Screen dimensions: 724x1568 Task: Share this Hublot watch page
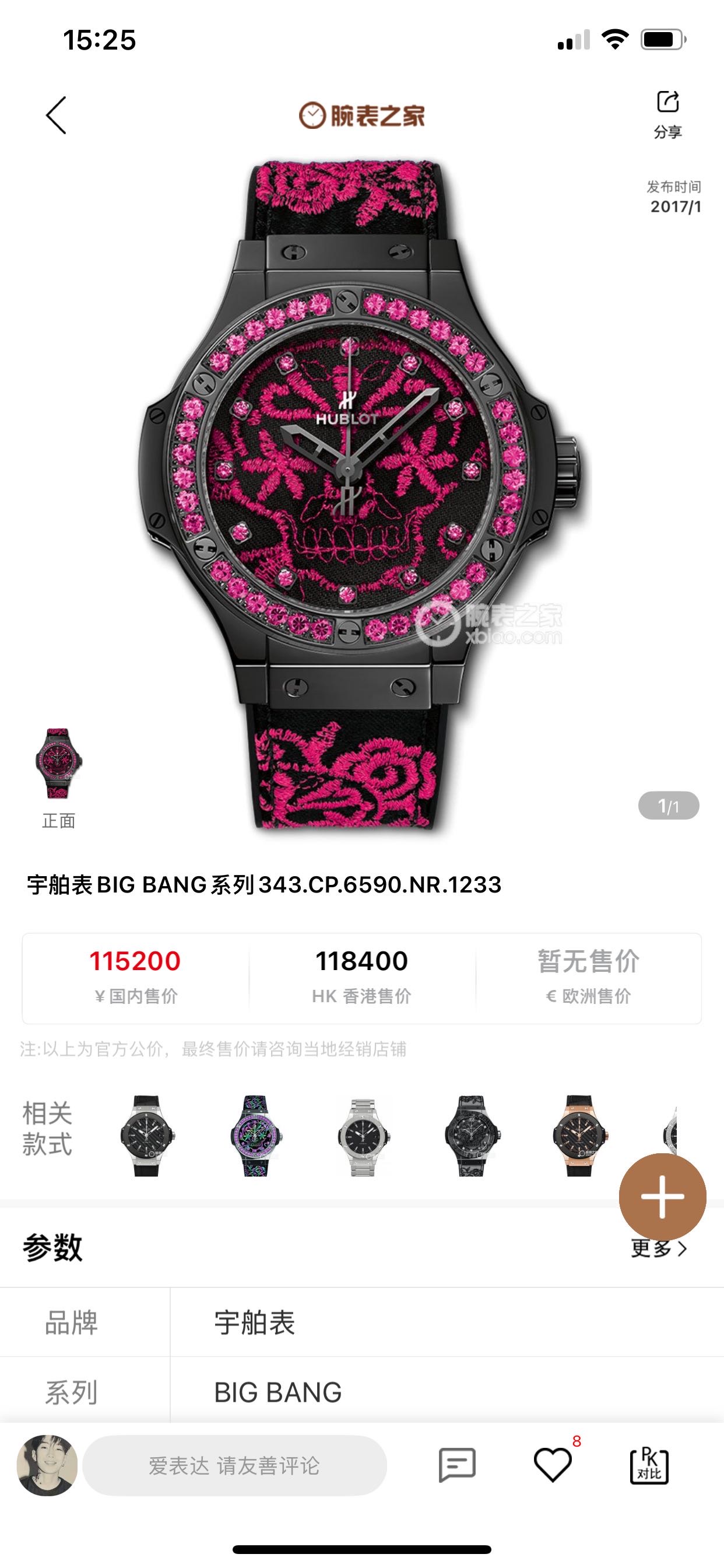point(667,114)
